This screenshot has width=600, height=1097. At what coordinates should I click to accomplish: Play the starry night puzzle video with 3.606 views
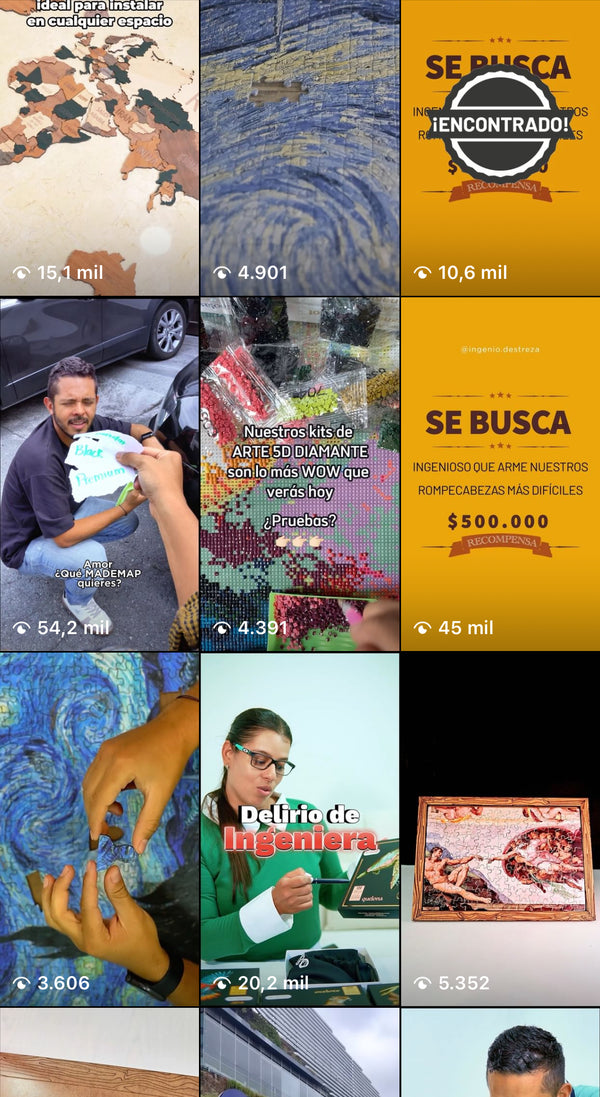(99, 830)
